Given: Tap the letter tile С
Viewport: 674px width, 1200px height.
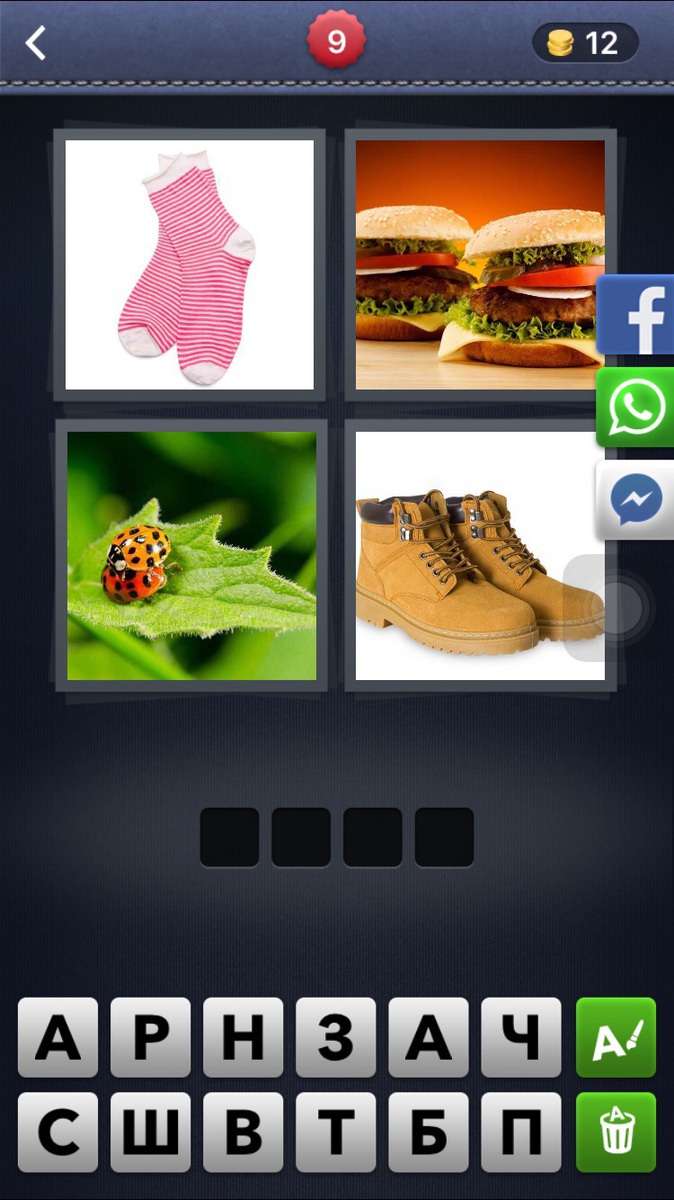Looking at the screenshot, I should [x=58, y=1132].
